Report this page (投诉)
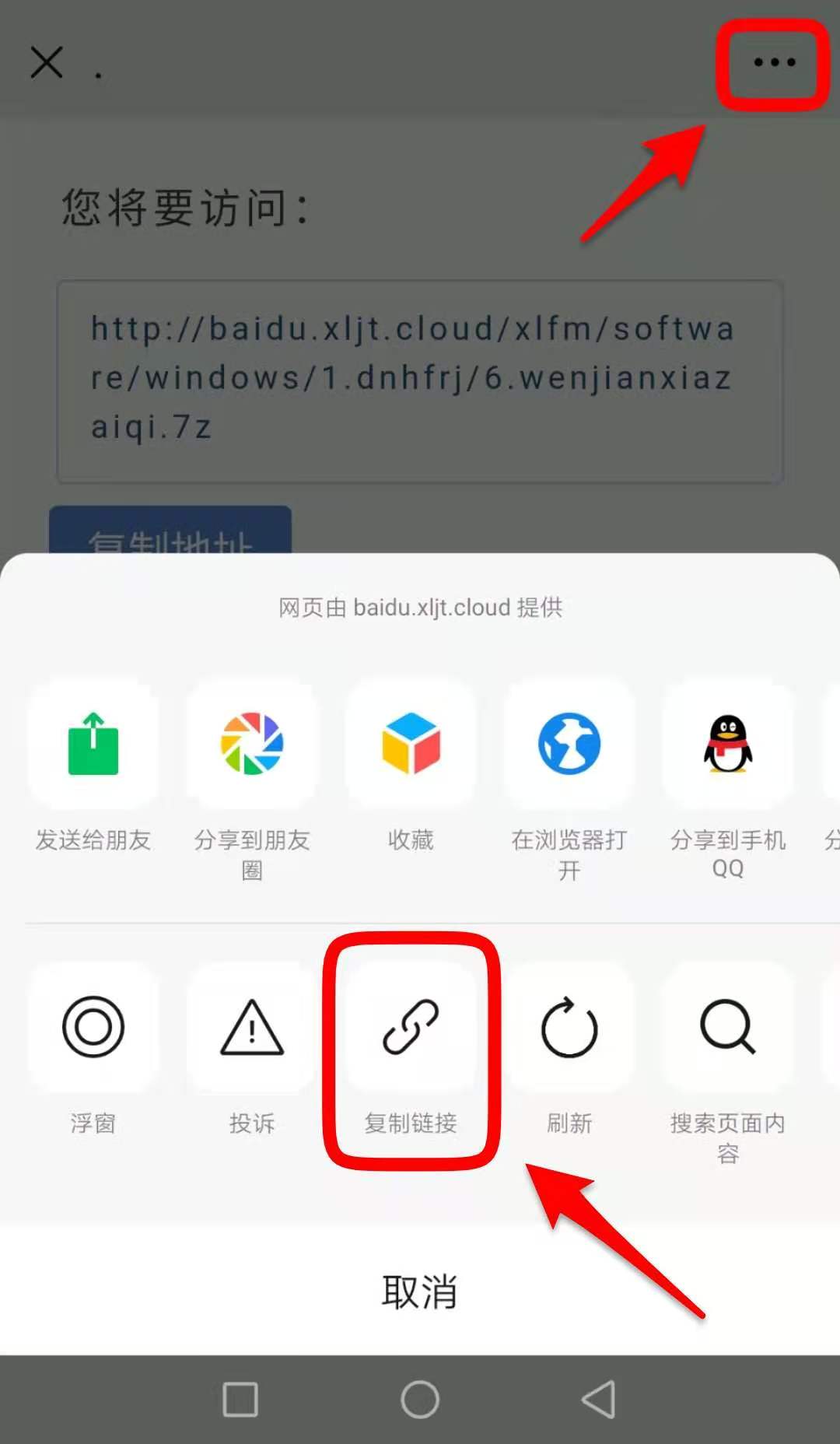Image resolution: width=840 pixels, height=1444 pixels. (252, 1028)
